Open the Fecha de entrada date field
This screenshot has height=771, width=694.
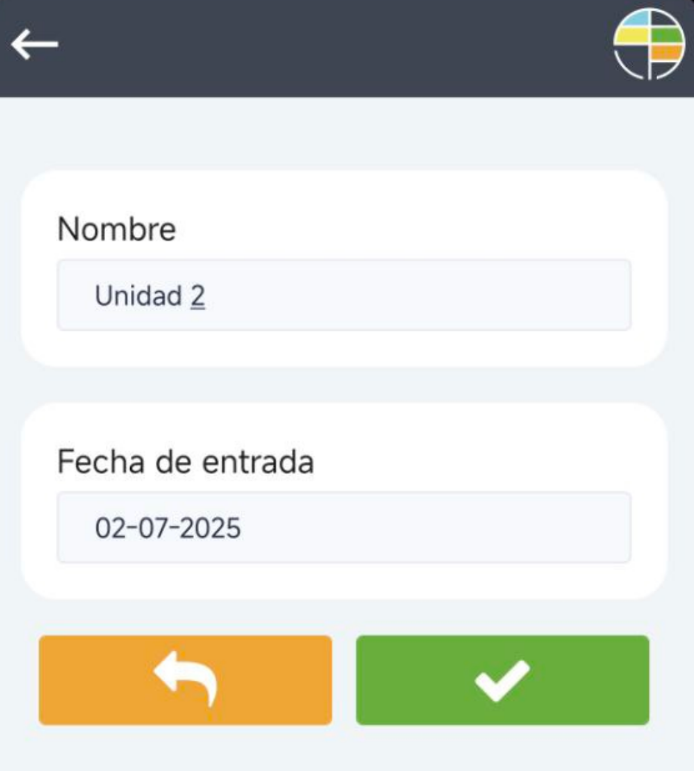pyautogui.click(x=343, y=527)
